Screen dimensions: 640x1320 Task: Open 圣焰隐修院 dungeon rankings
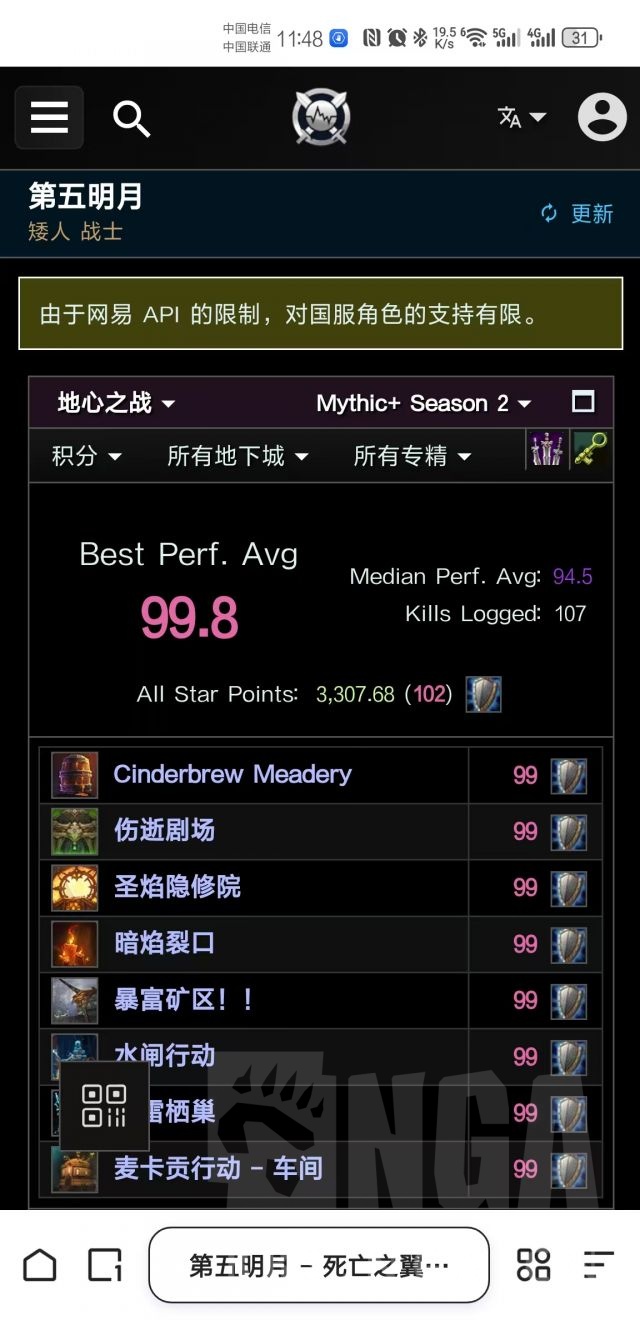(x=177, y=886)
